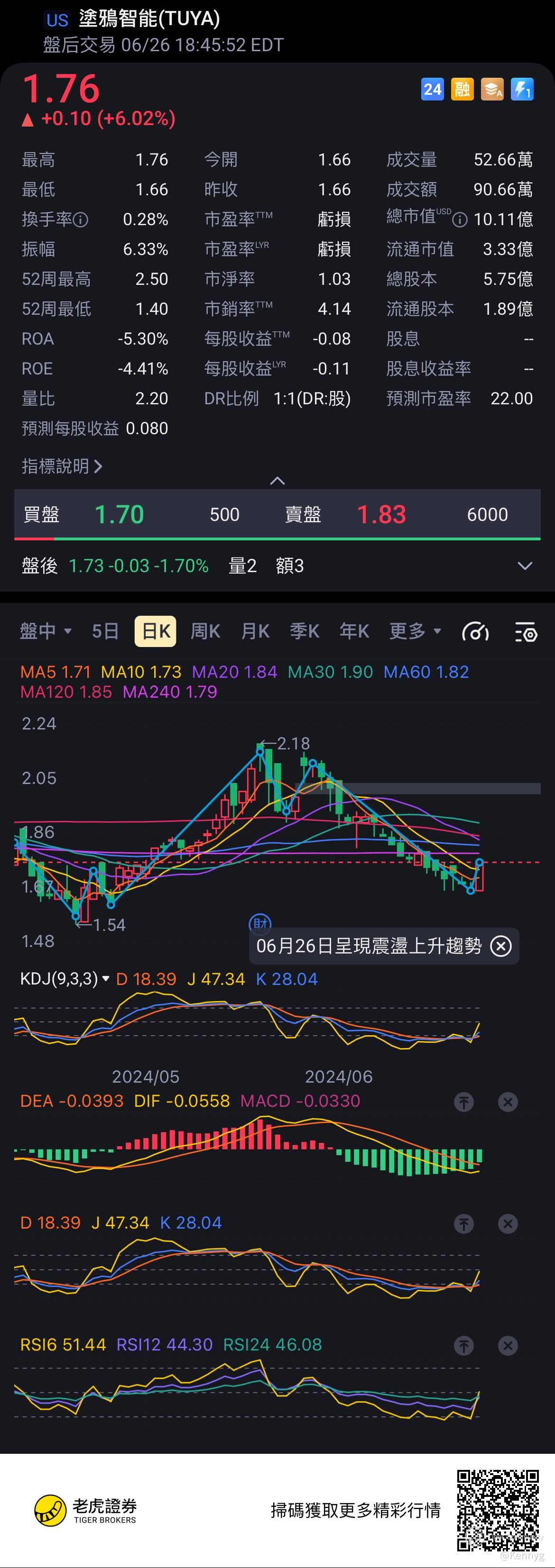Show the 季K quarterly chart
The image size is (555, 1568).
[305, 631]
